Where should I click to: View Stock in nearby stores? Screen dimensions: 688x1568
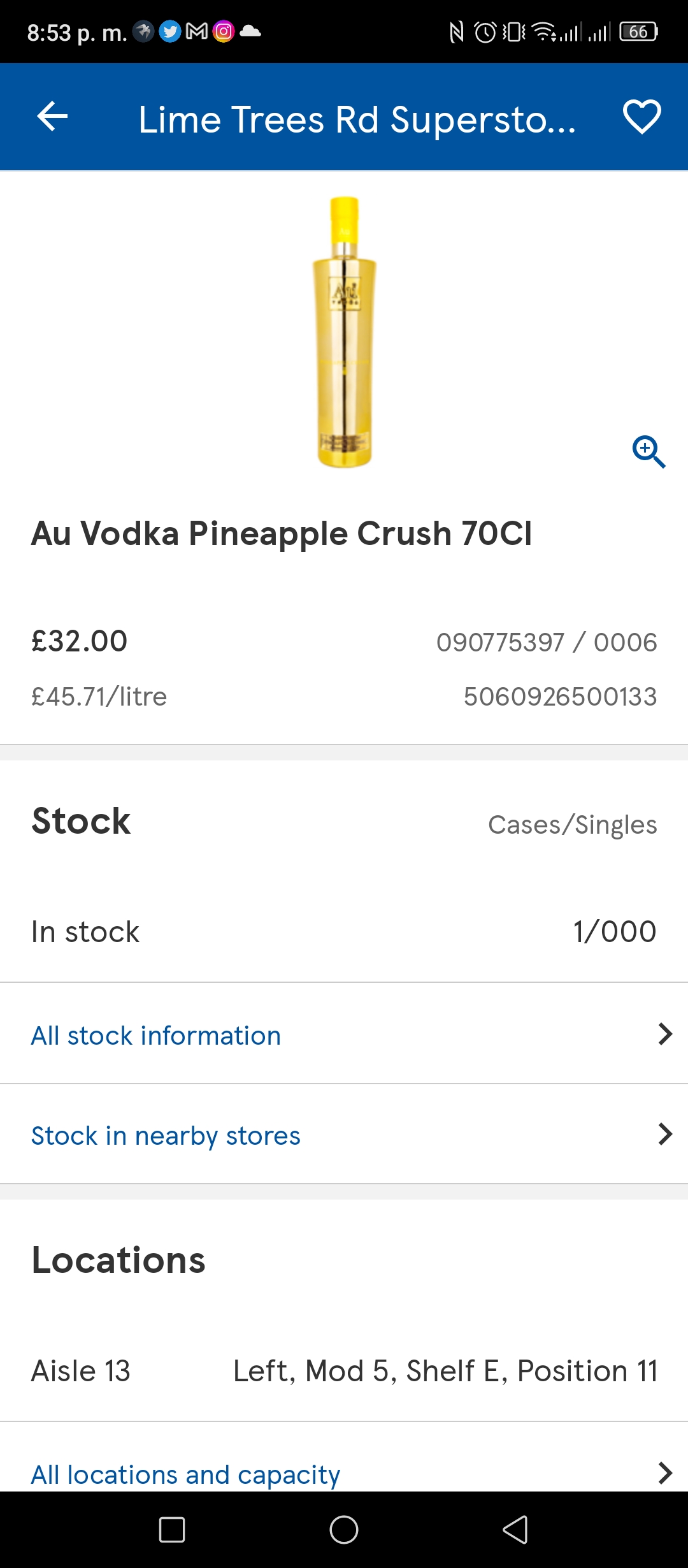344,1134
